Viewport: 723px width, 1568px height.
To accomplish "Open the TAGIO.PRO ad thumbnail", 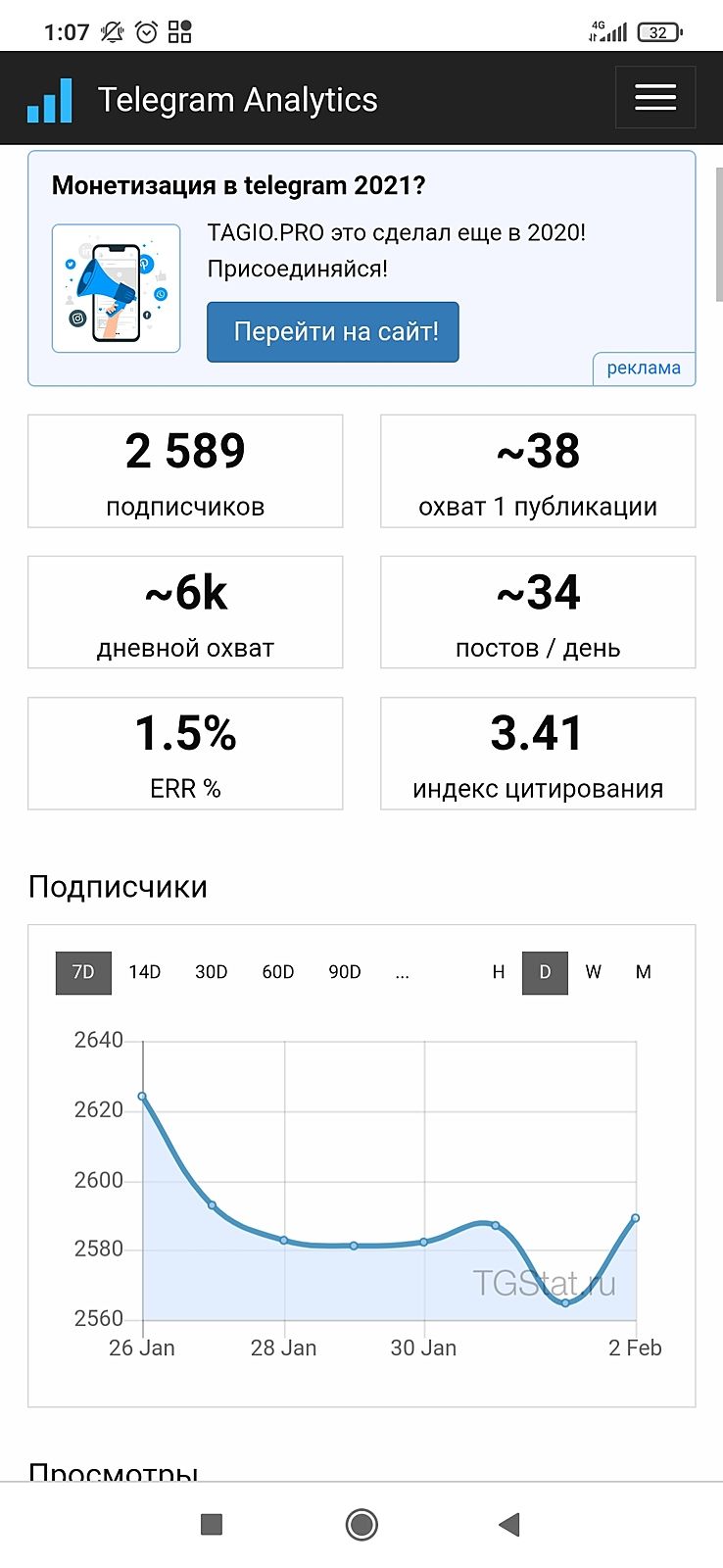I will coord(117,288).
